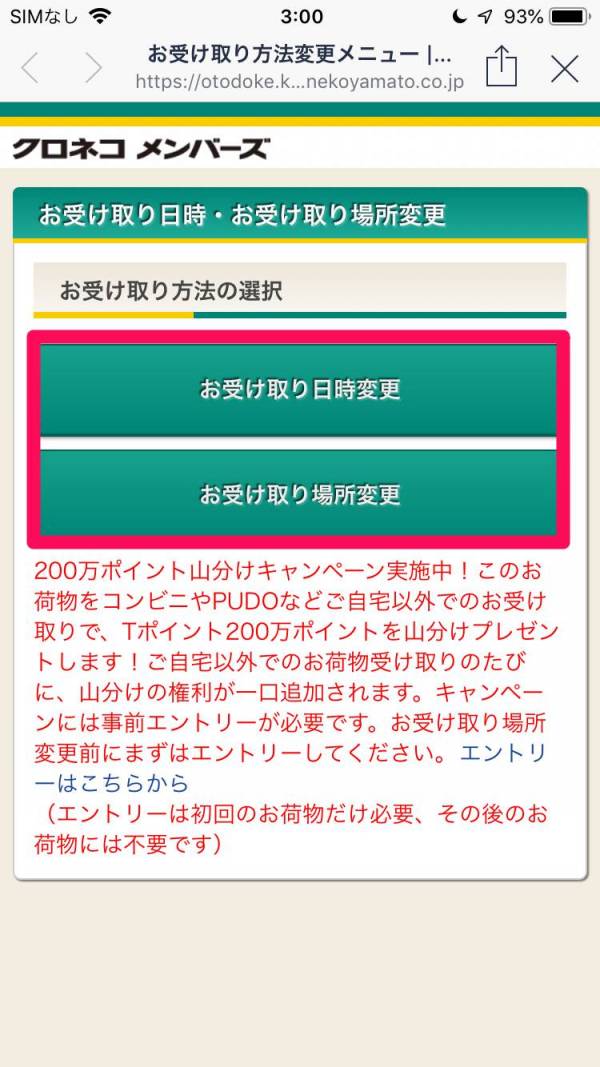Select お受け取り場所変更 button
Viewport: 600px width, 1067px height.
point(299,494)
